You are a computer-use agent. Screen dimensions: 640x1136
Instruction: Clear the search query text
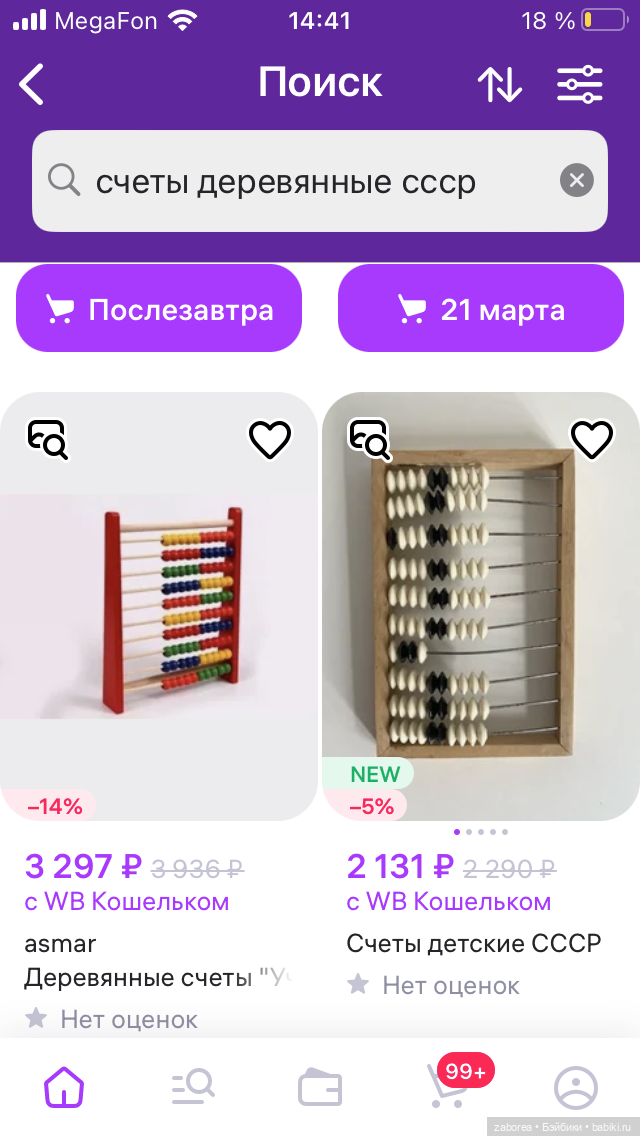coord(576,181)
